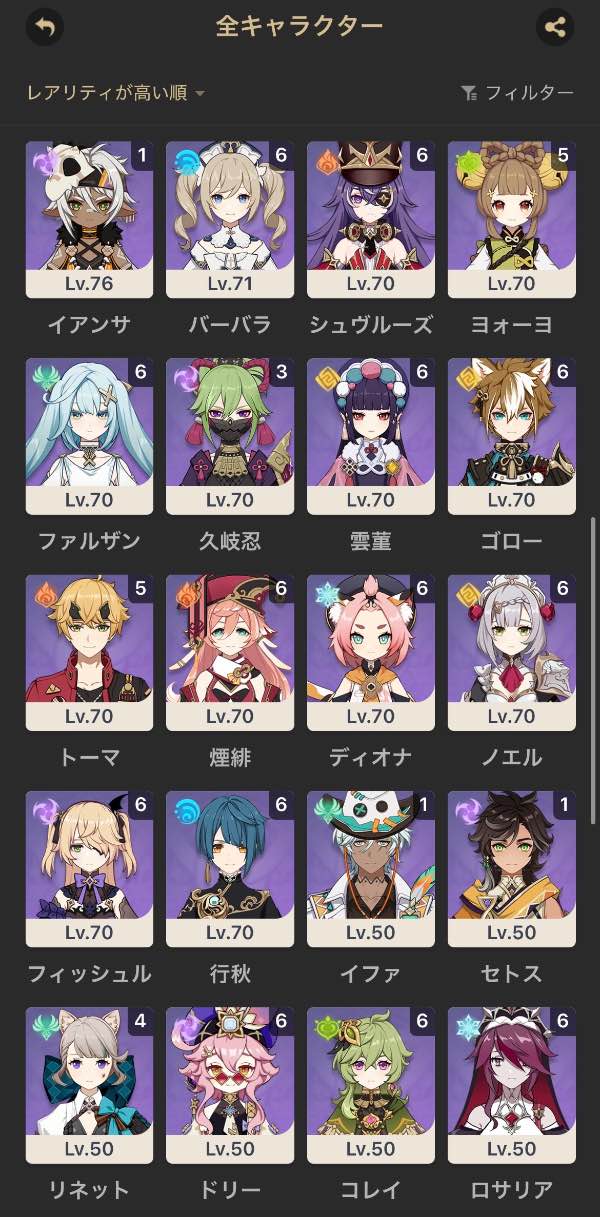This screenshot has width=600, height=1217.
Task: Share the character list
Action: (x=555, y=27)
